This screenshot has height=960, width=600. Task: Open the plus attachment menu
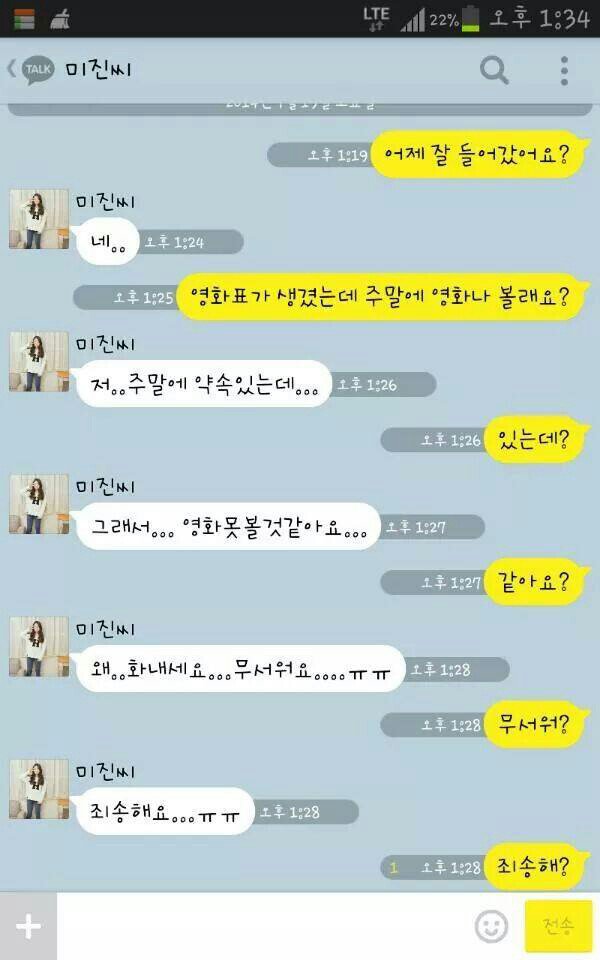28,926
